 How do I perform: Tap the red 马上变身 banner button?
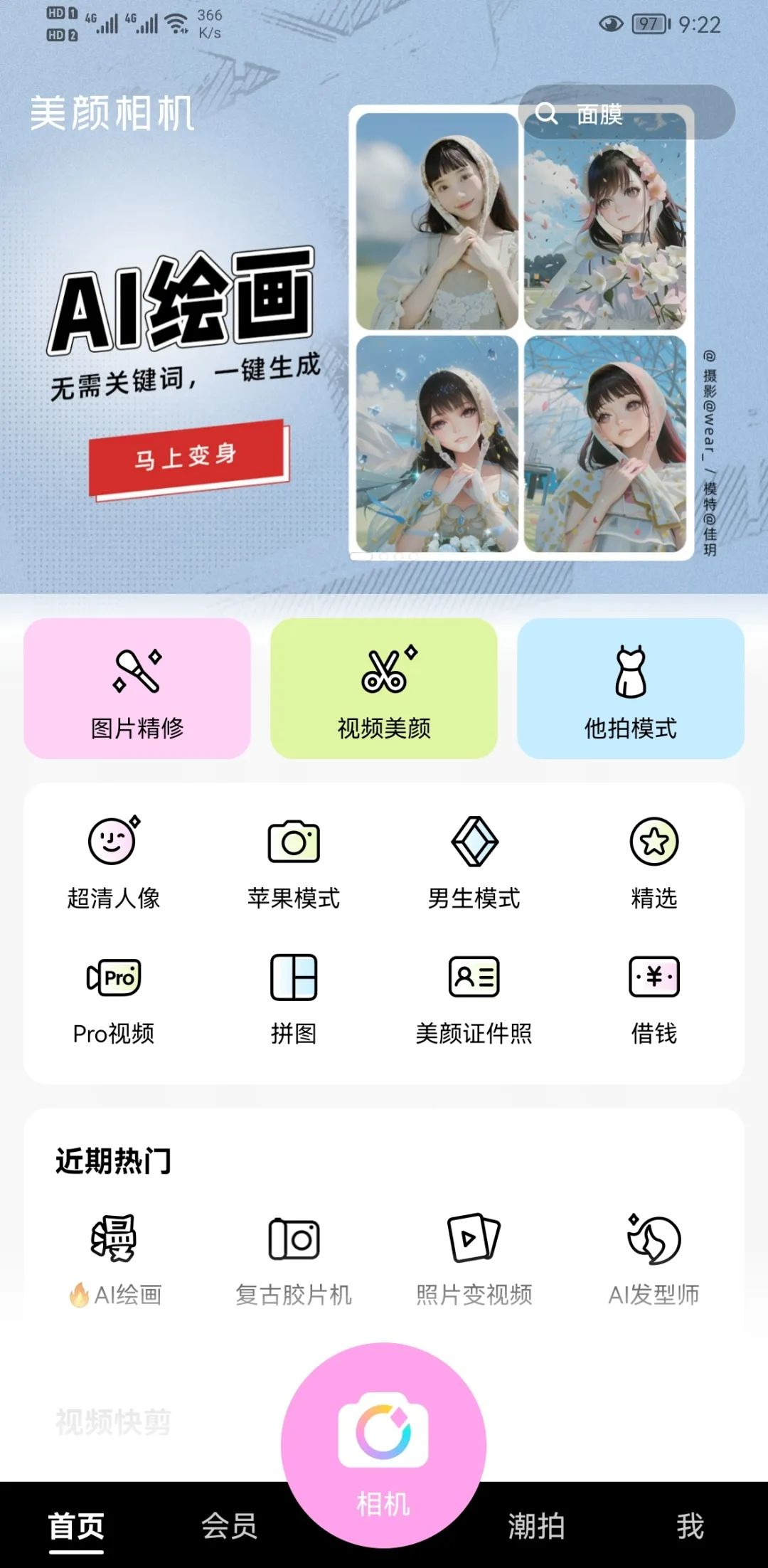[x=188, y=457]
